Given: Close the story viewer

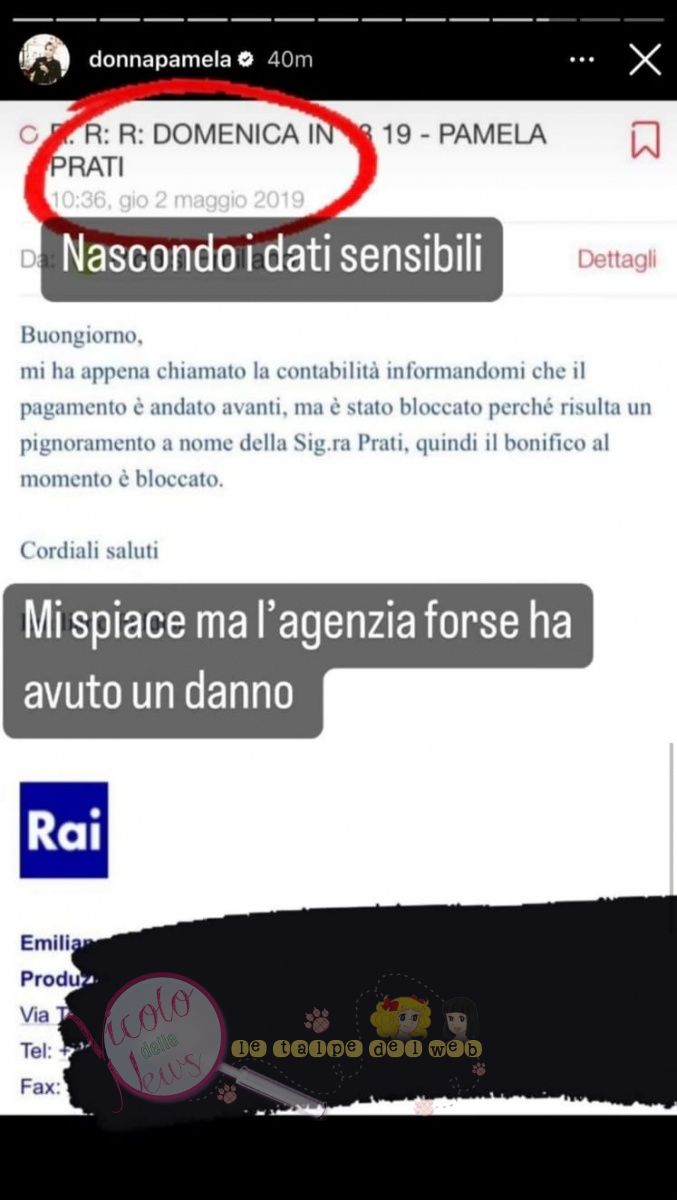Looking at the screenshot, I should coord(644,60).
